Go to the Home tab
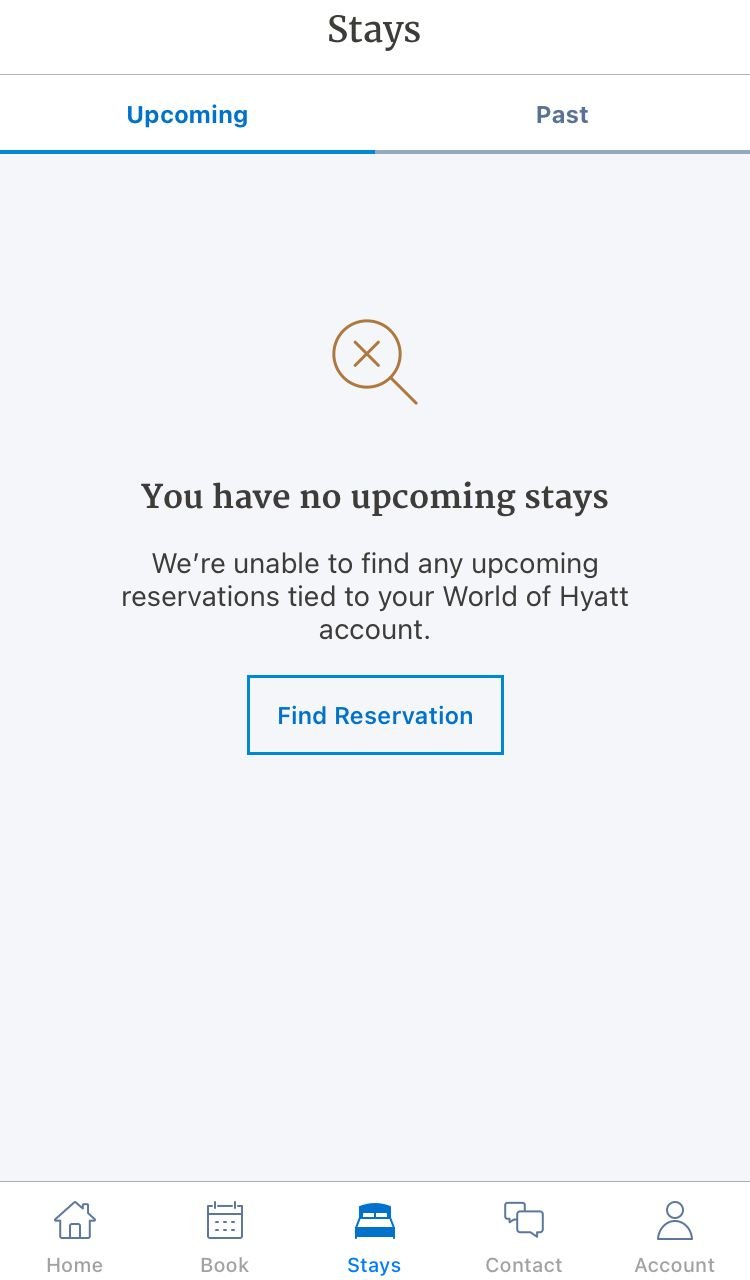 (x=75, y=1237)
